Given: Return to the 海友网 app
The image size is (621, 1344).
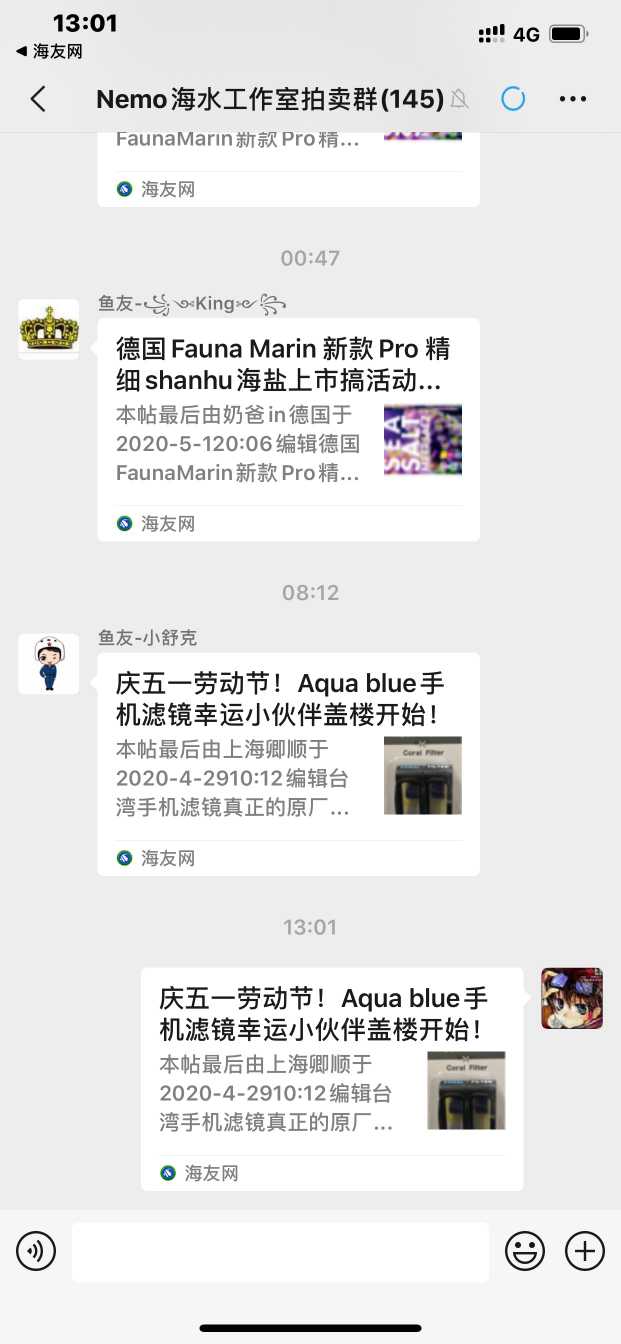Looking at the screenshot, I should tap(49, 51).
